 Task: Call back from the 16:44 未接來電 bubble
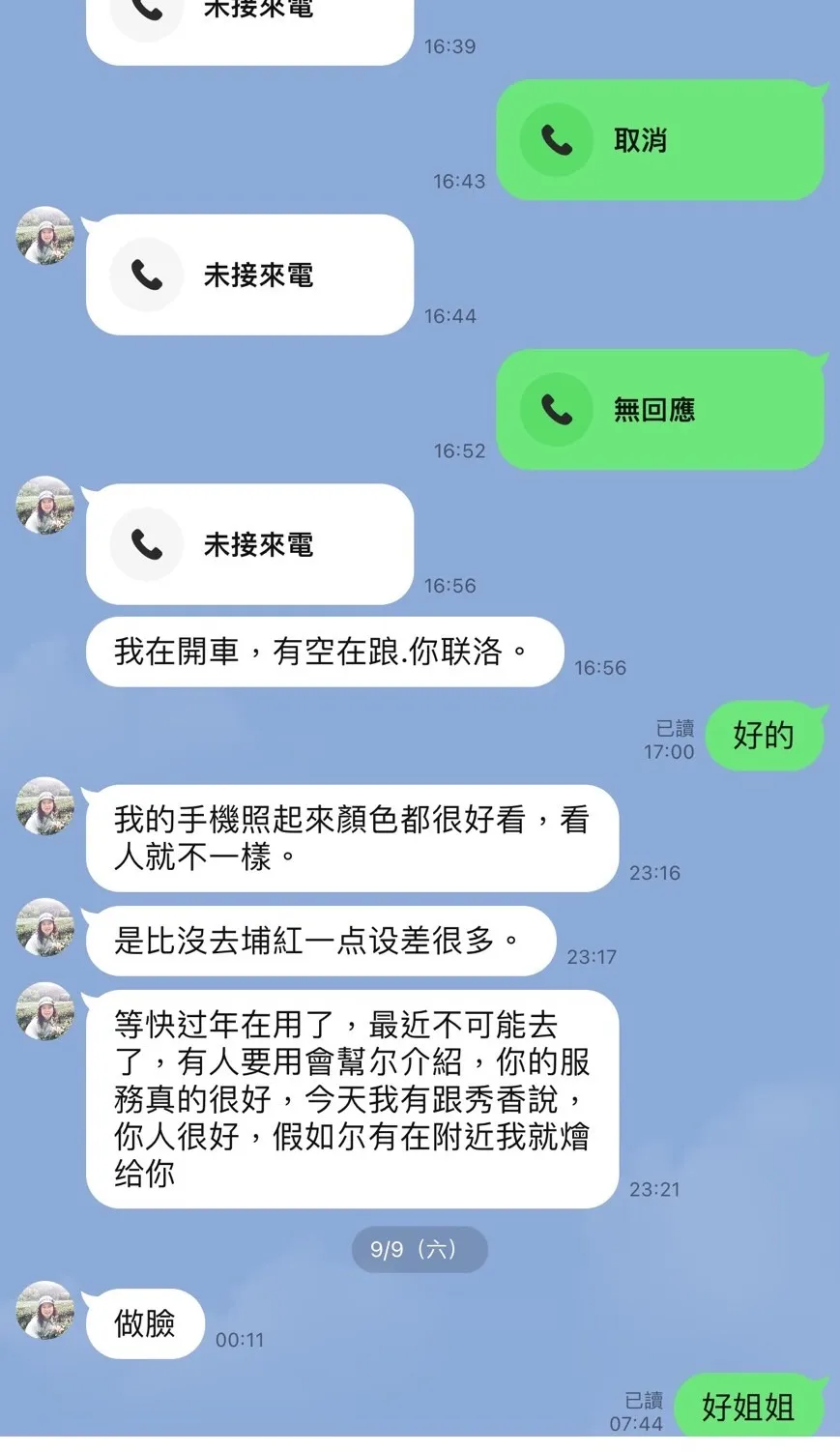tap(249, 275)
